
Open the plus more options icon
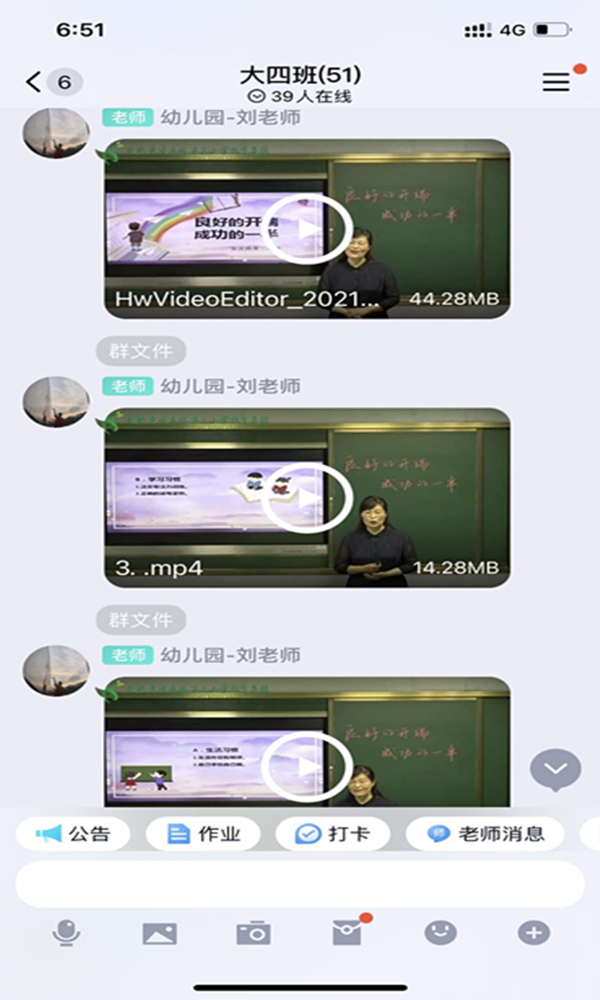(533, 933)
